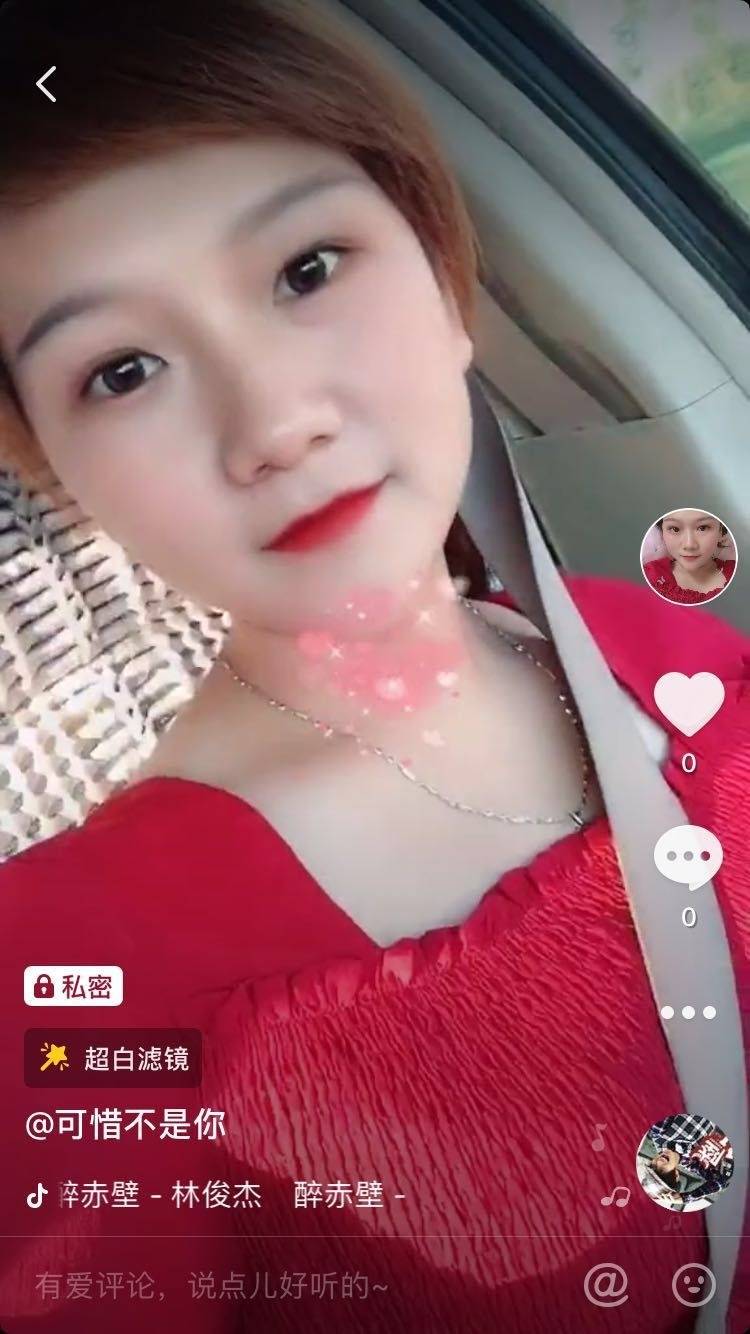This screenshot has height=1334, width=750.
Task: Tap the 超白滤镜 filter chip
Action: pyautogui.click(x=113, y=1058)
